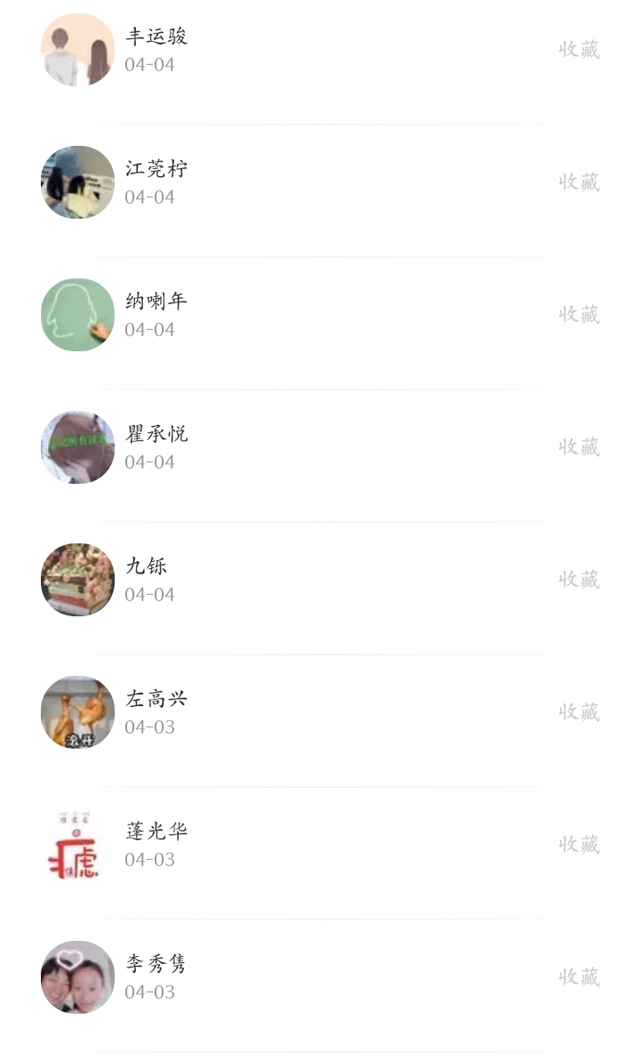Tap 收藏 next to 蓬光华
The width and height of the screenshot is (640, 1060).
click(579, 844)
